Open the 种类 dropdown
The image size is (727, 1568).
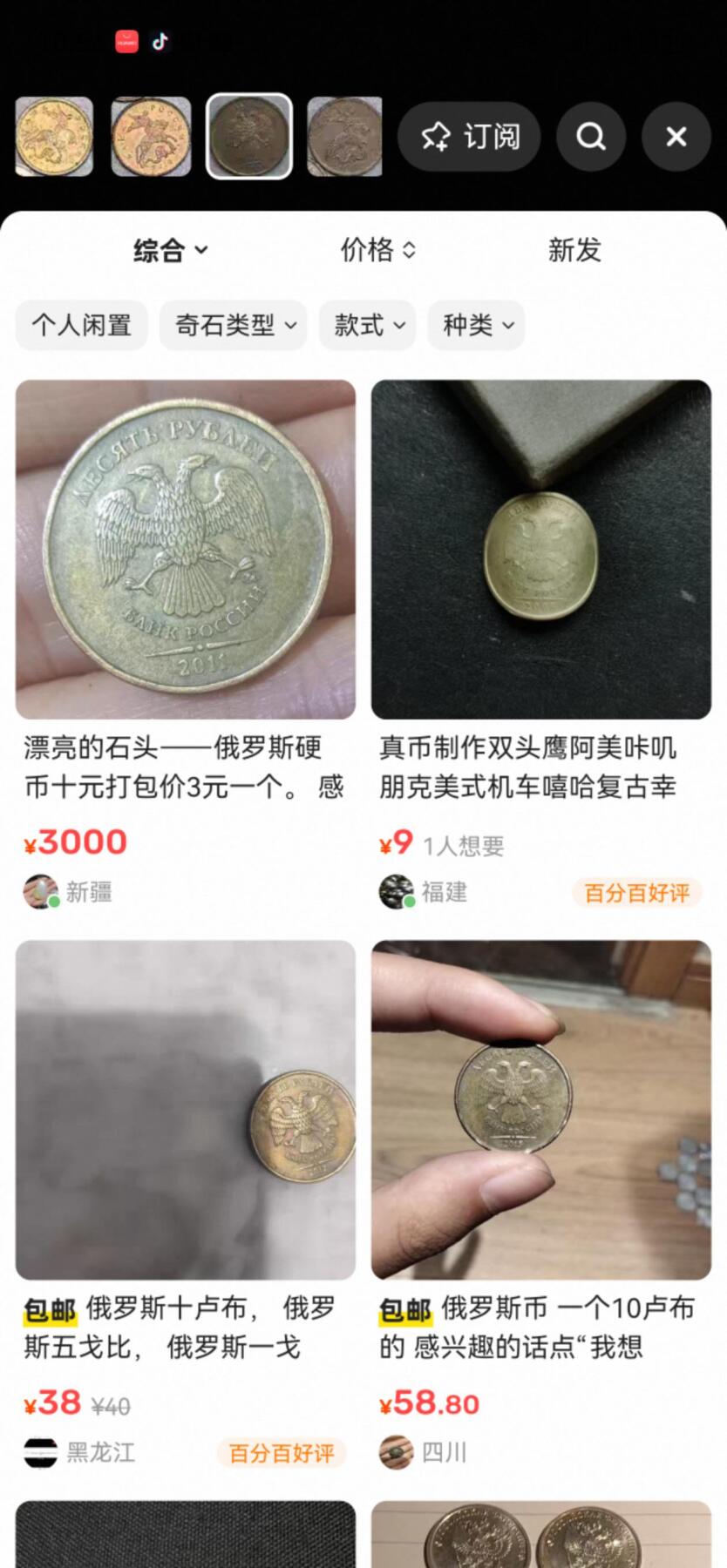(476, 325)
